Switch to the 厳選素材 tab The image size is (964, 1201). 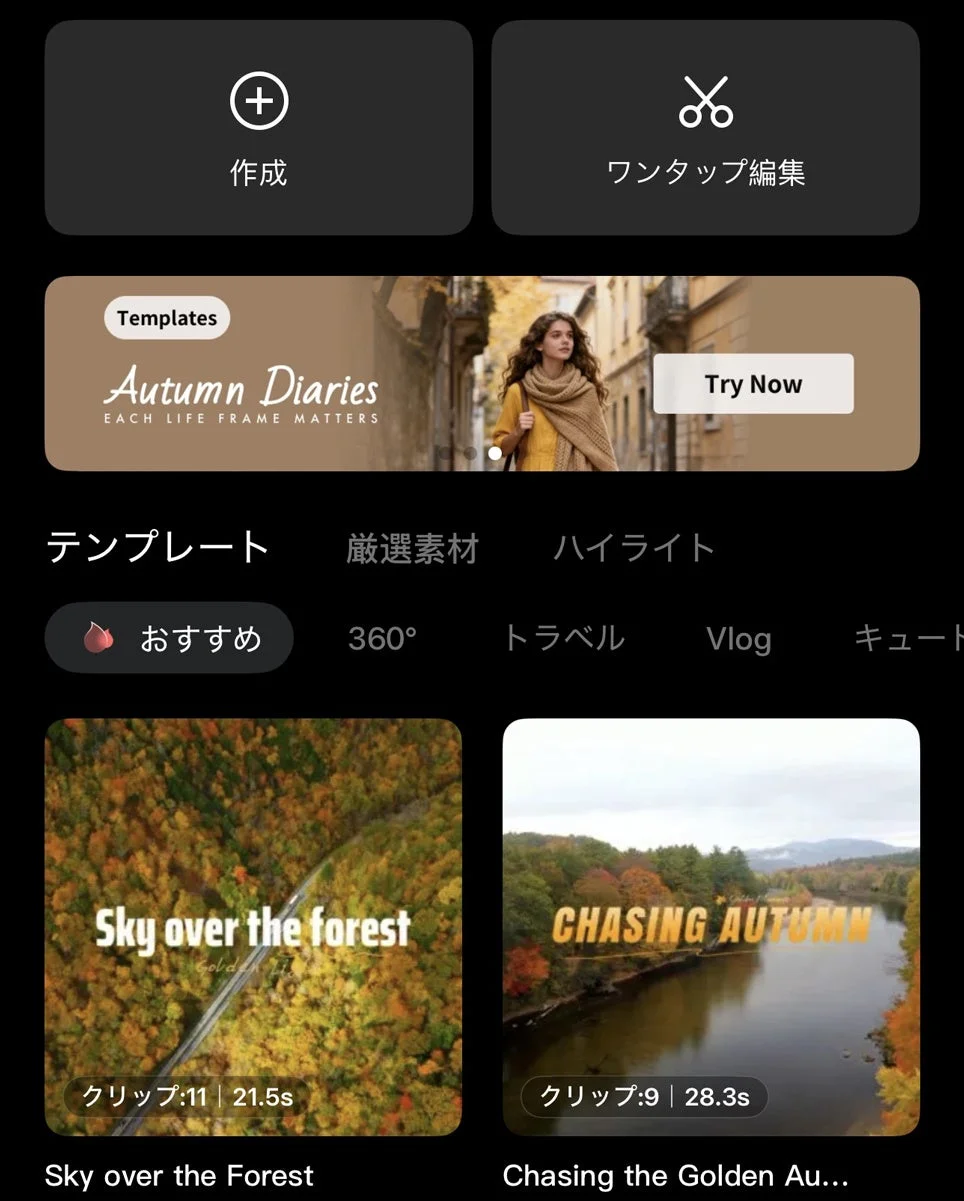[414, 547]
